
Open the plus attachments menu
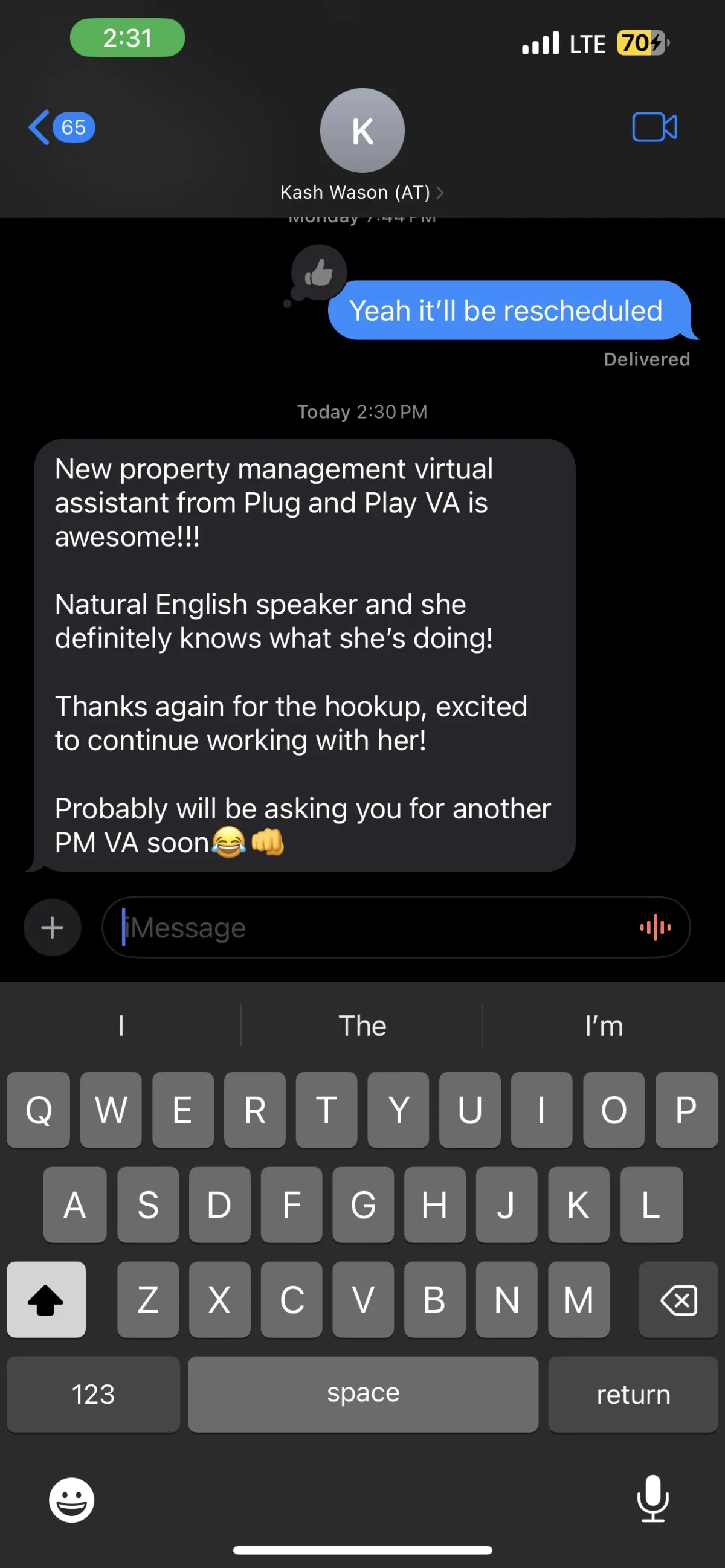coord(53,927)
